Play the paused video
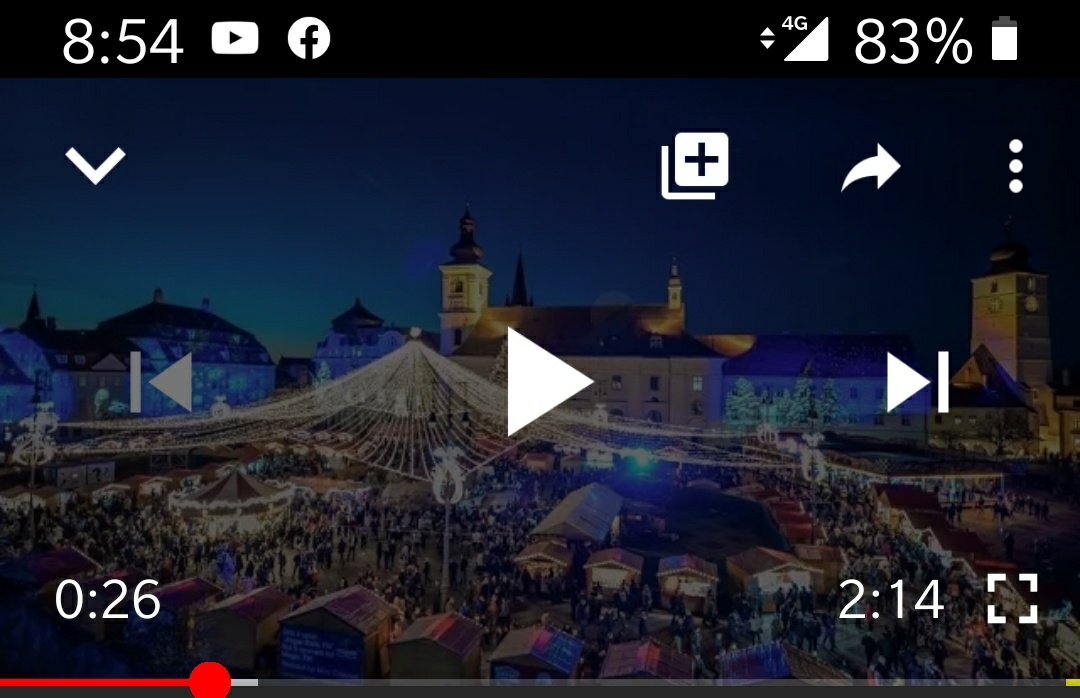The width and height of the screenshot is (1080, 698). click(547, 382)
